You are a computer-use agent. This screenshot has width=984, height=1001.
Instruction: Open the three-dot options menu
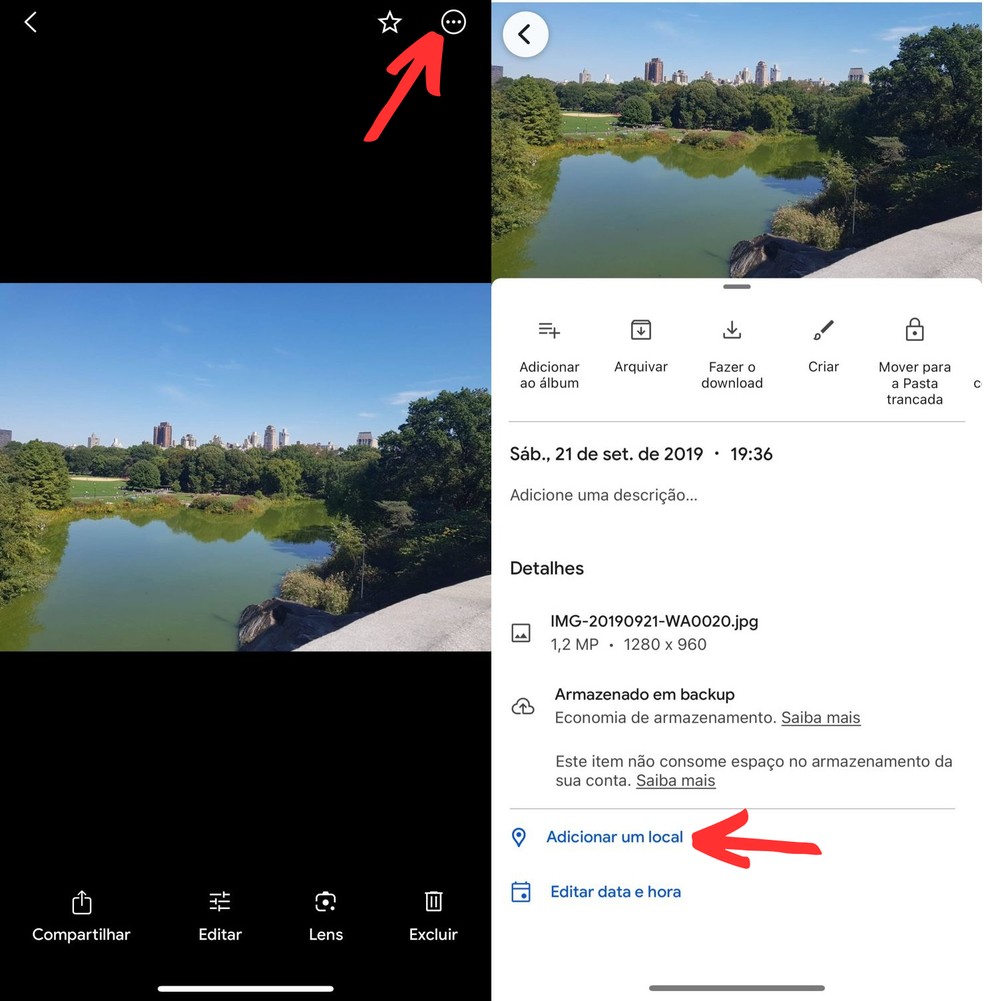pyautogui.click(x=453, y=21)
